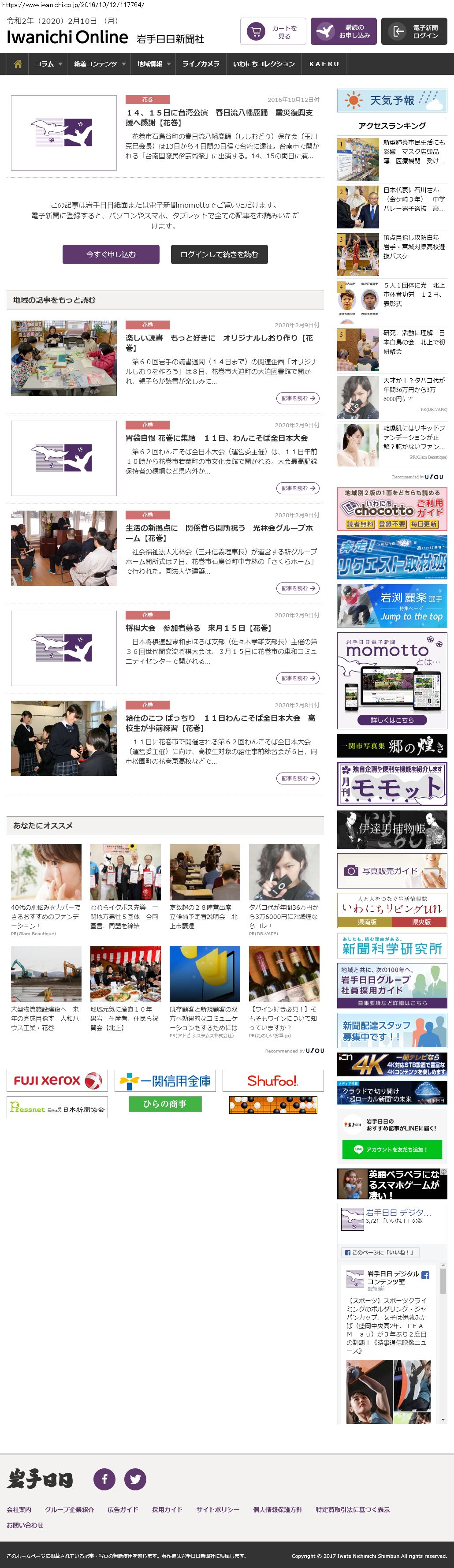Screen dimensions: 454x1568
Task: Expand the 新着コンテンツ menu
Action: coord(99,64)
